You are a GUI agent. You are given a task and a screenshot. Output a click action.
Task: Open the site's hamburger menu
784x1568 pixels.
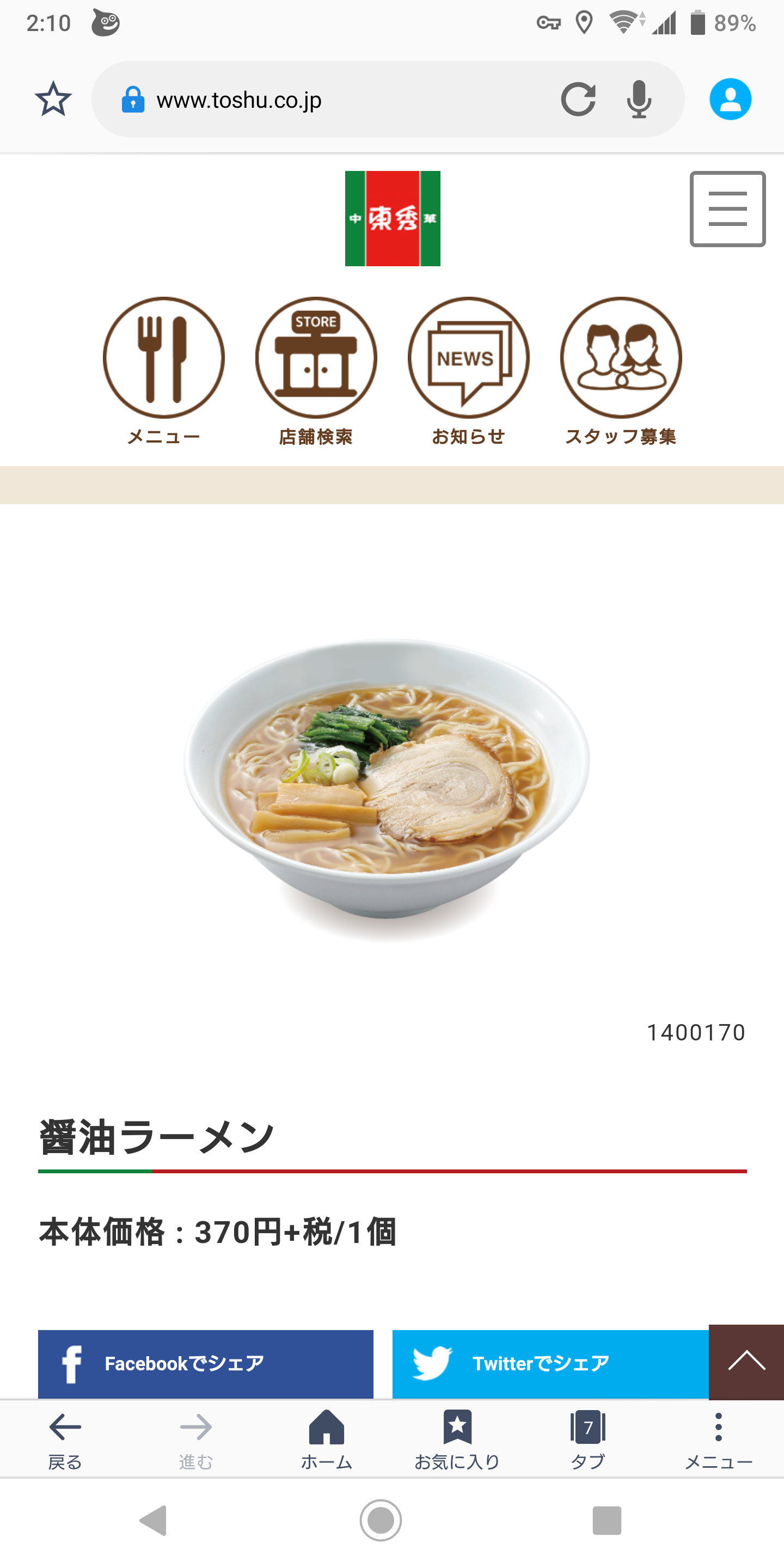click(x=727, y=209)
